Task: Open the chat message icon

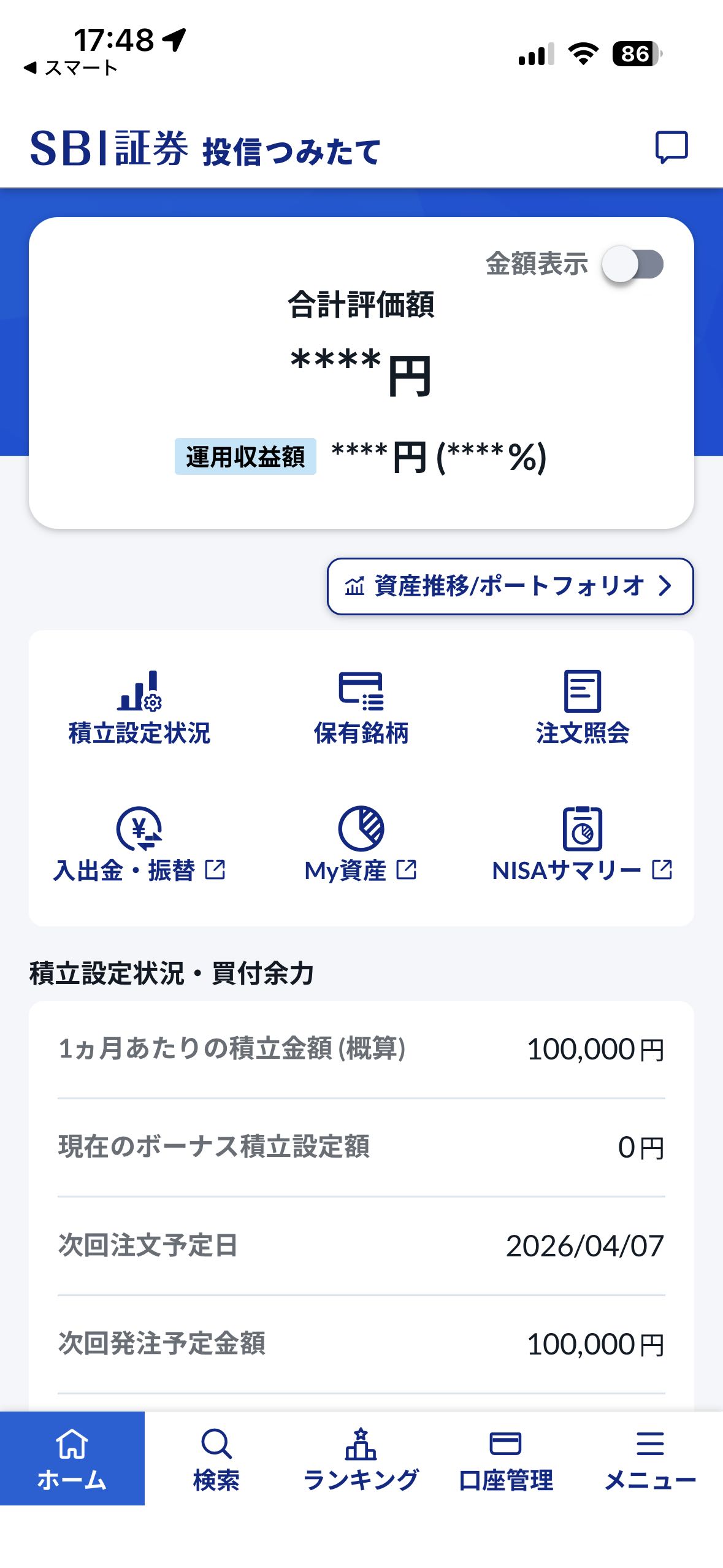Action: [671, 147]
